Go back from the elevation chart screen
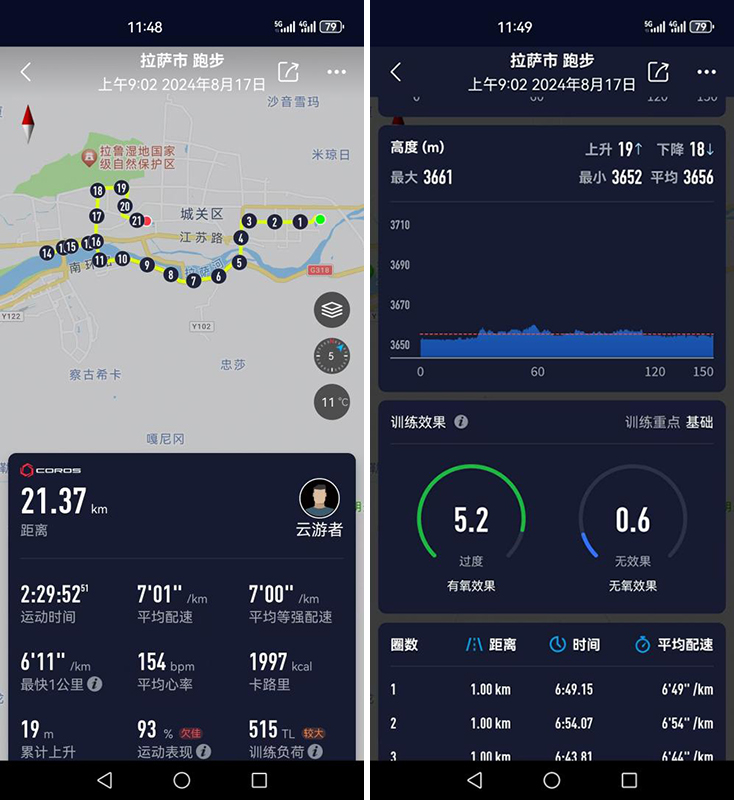 396,72
